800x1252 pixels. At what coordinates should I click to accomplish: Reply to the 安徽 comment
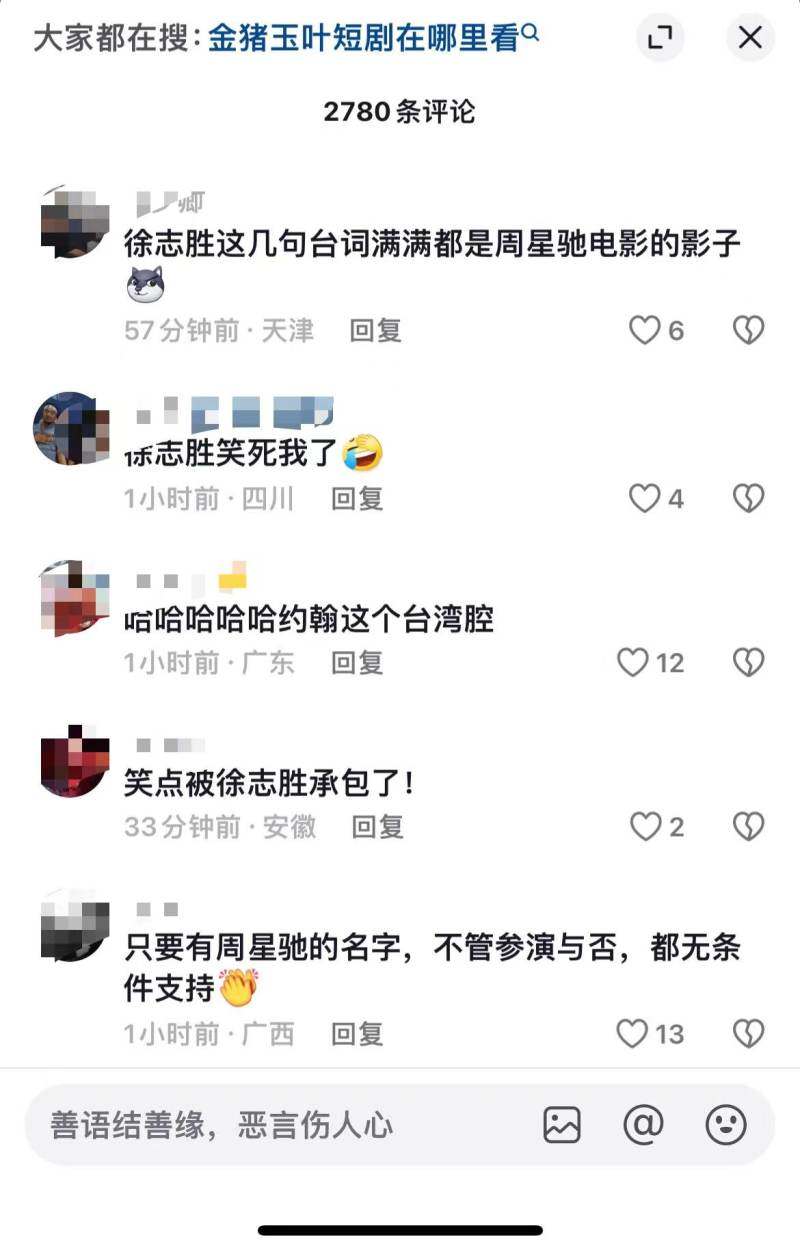(378, 826)
